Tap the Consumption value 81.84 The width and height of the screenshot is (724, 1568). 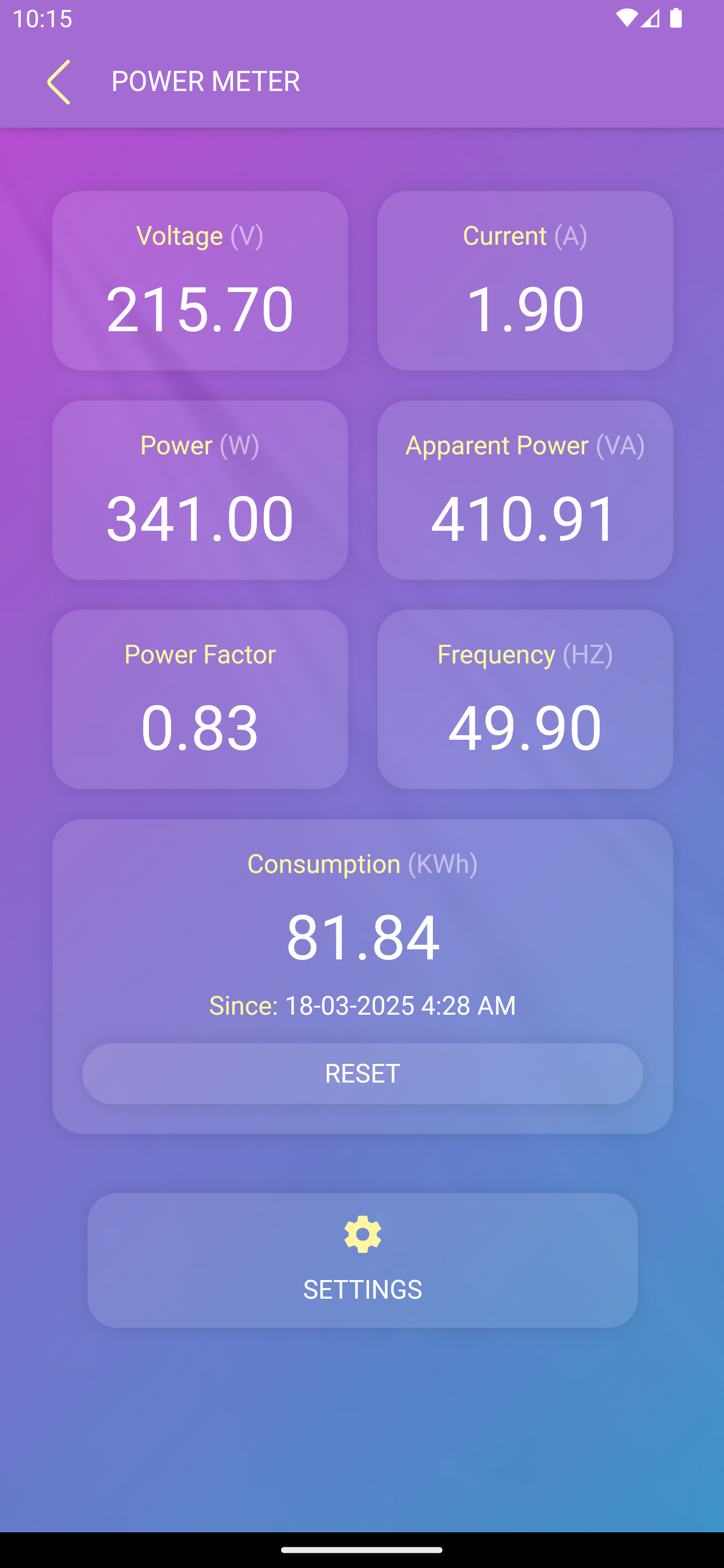pyautogui.click(x=361, y=938)
